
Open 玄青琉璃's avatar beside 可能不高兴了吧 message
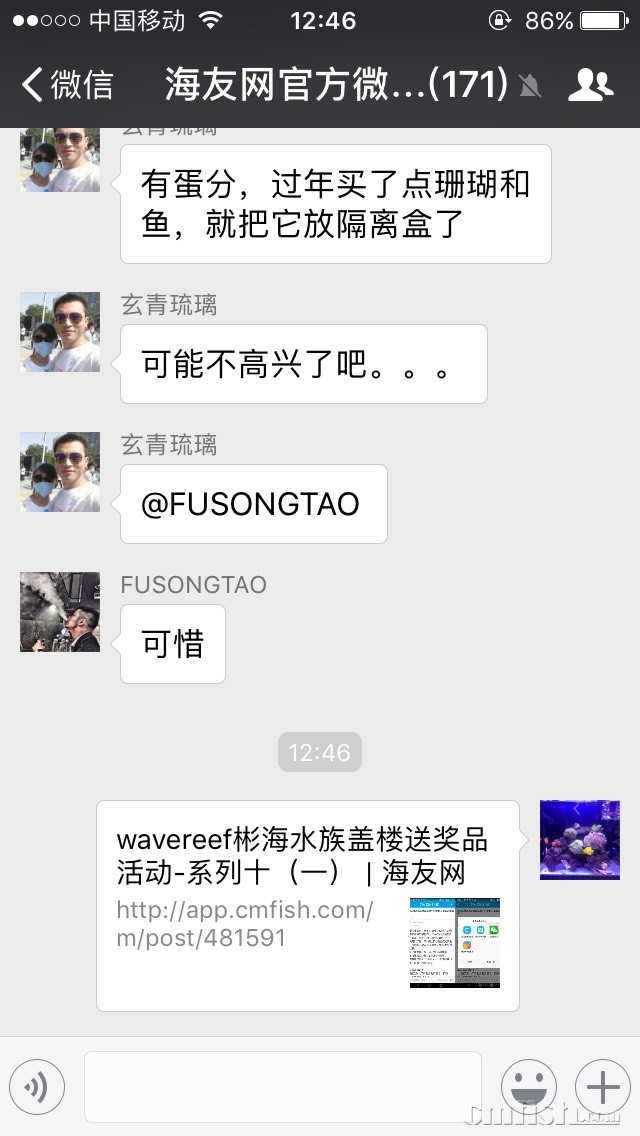[x=60, y=332]
